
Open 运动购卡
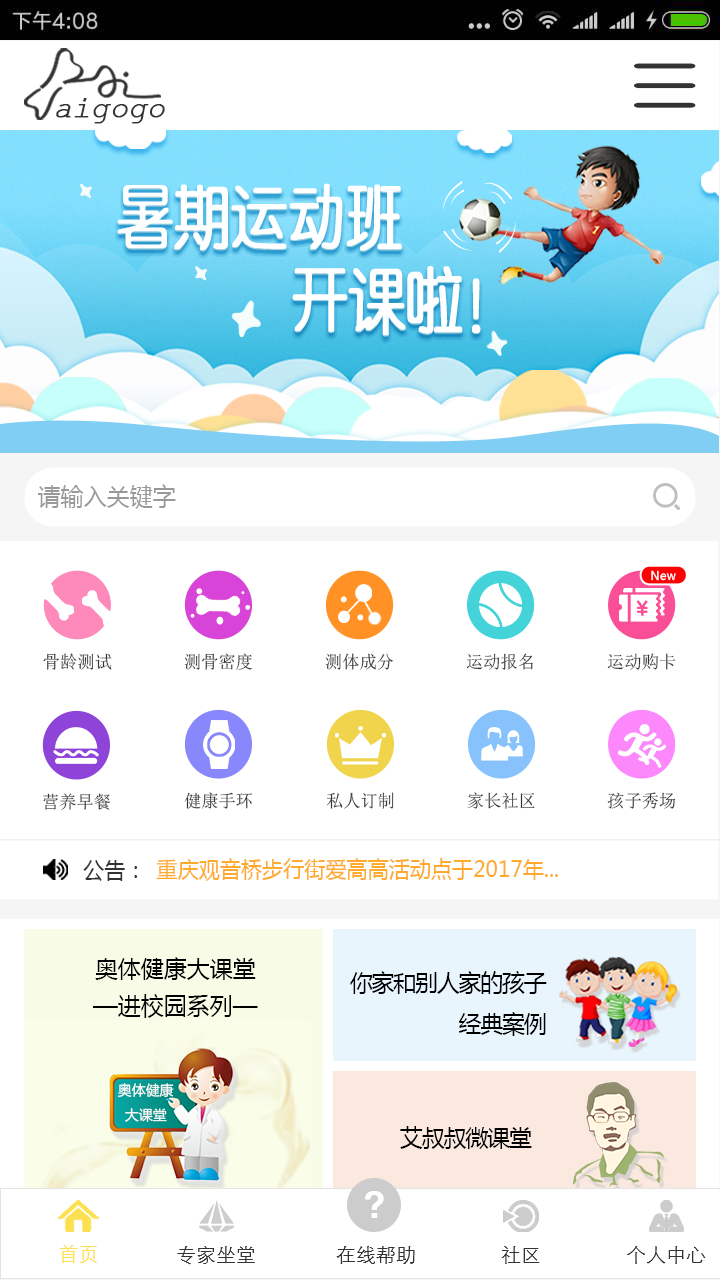point(641,620)
